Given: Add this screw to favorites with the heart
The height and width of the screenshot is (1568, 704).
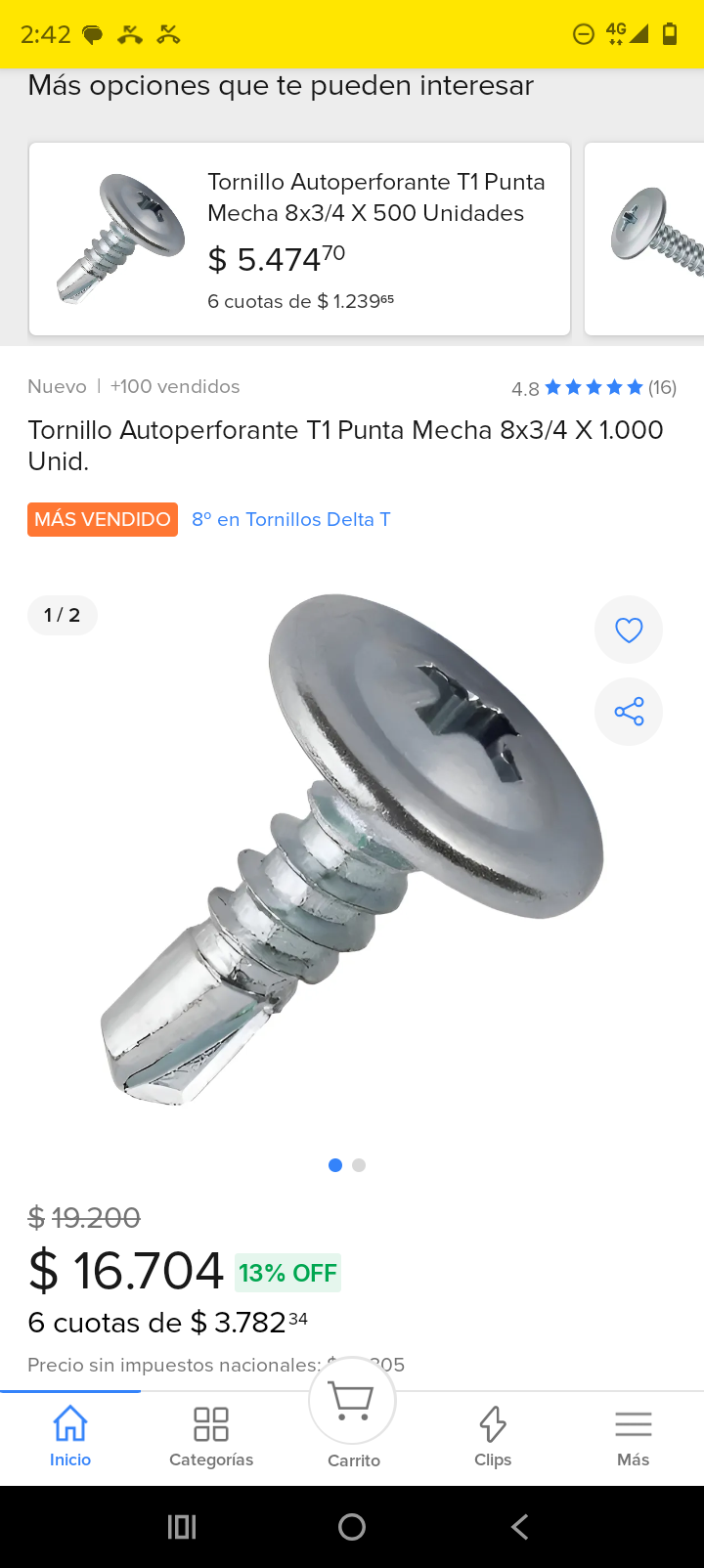Looking at the screenshot, I should (629, 630).
